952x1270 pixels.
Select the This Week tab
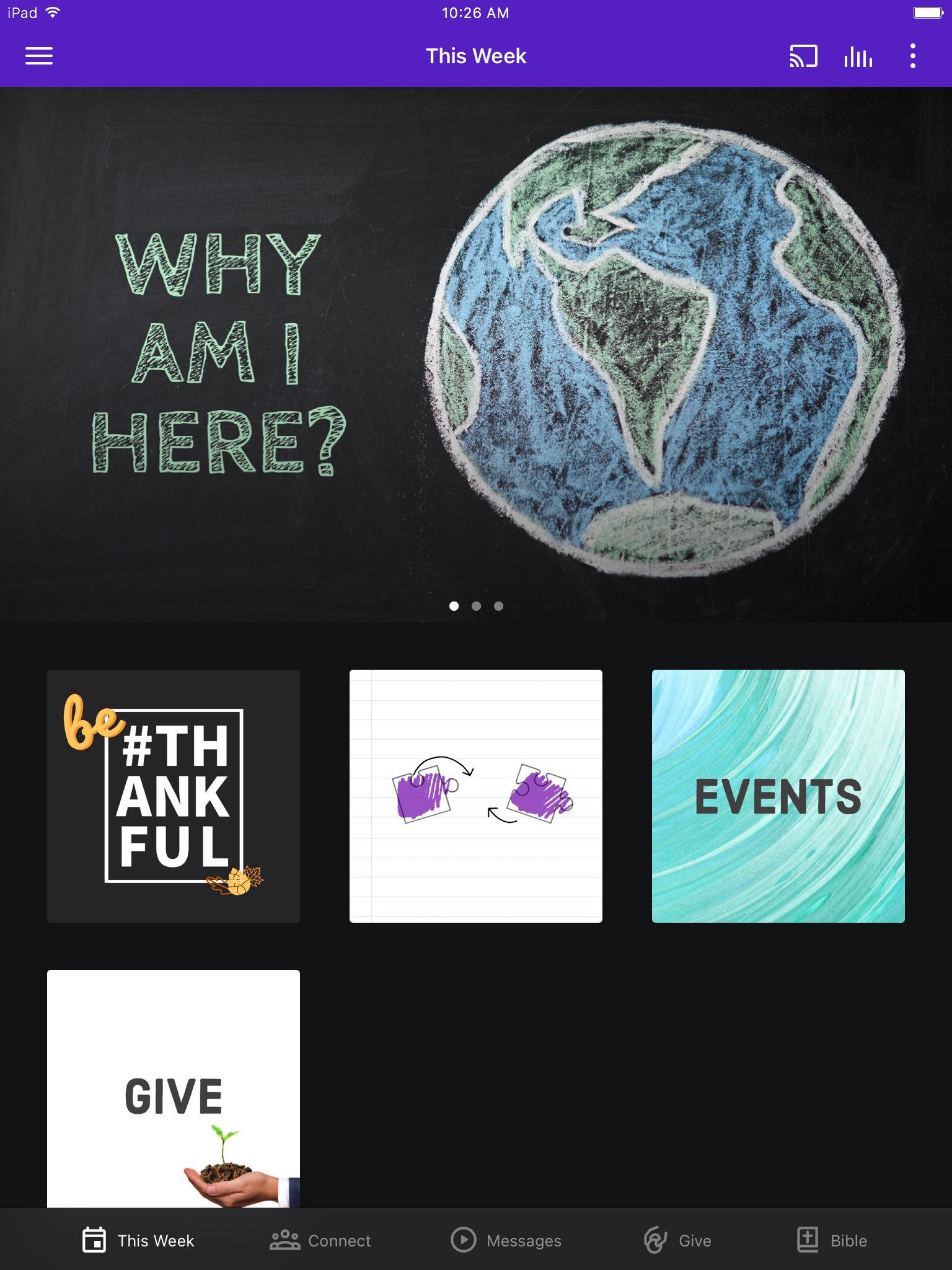[138, 1240]
